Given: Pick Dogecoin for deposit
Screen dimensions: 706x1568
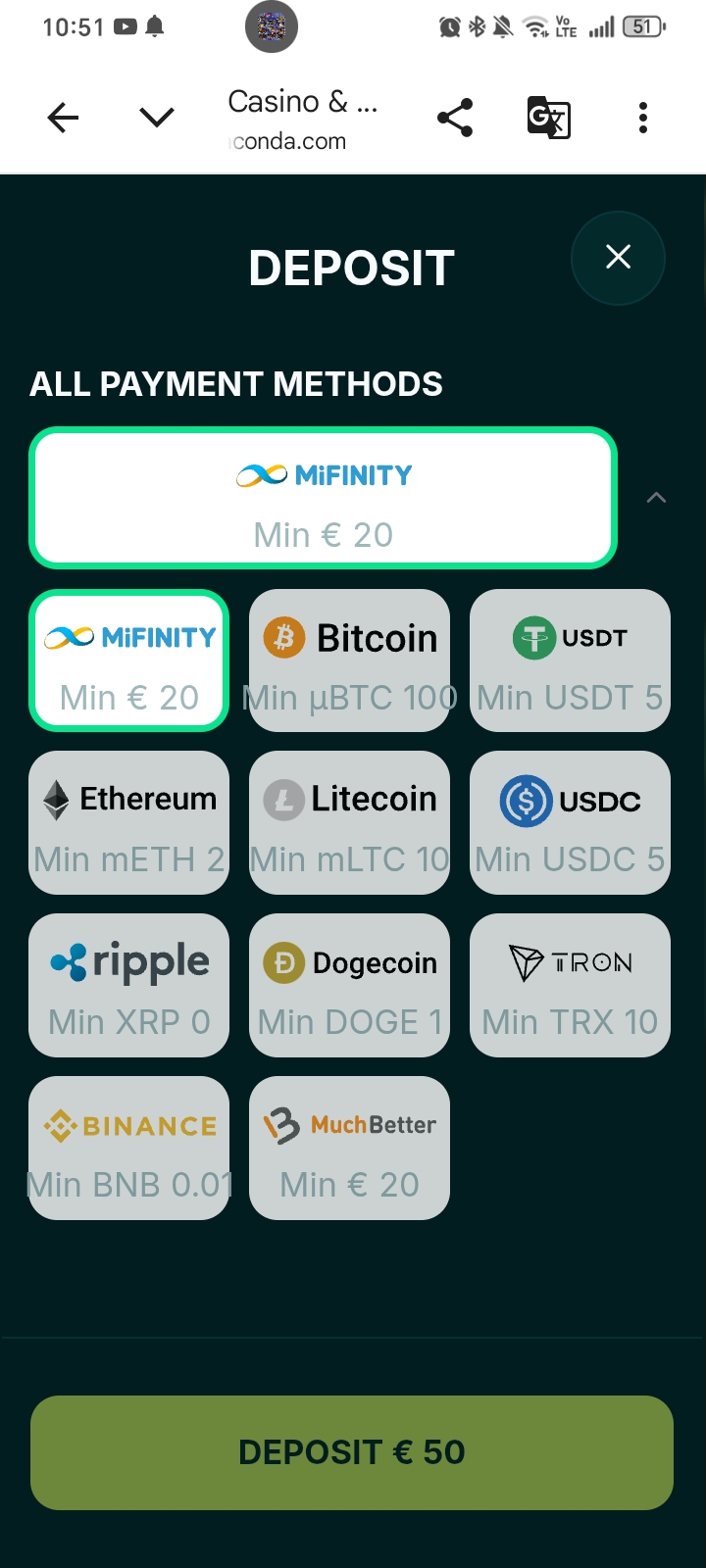Looking at the screenshot, I should click(349, 985).
